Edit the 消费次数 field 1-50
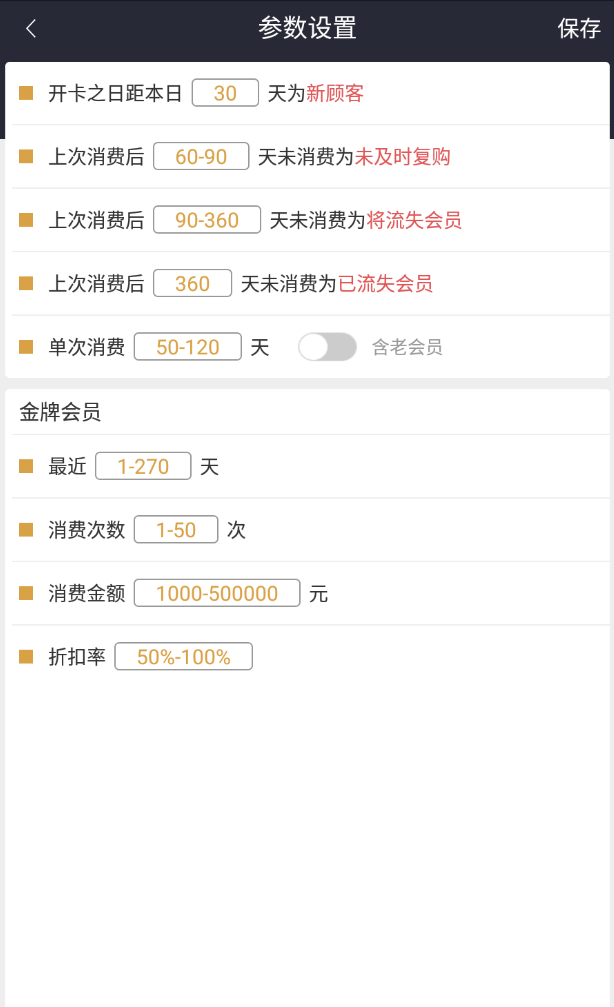 click(x=176, y=530)
